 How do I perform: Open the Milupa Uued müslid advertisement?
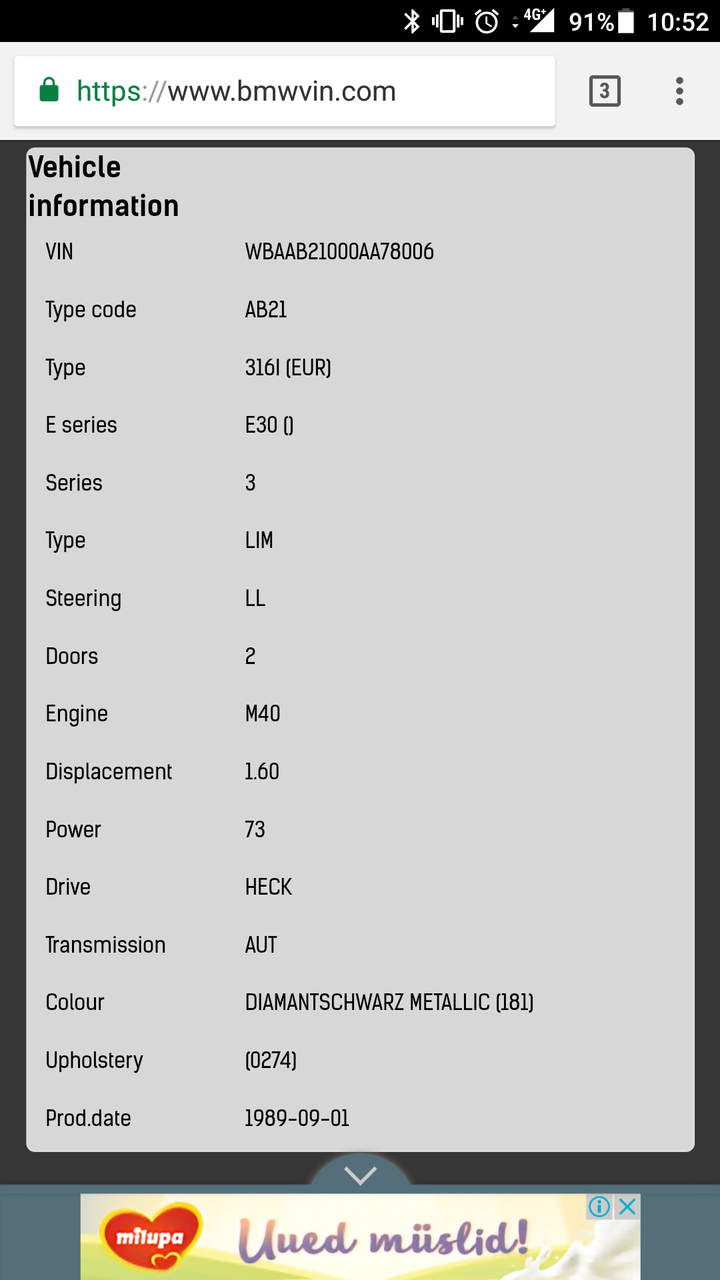(x=360, y=1240)
